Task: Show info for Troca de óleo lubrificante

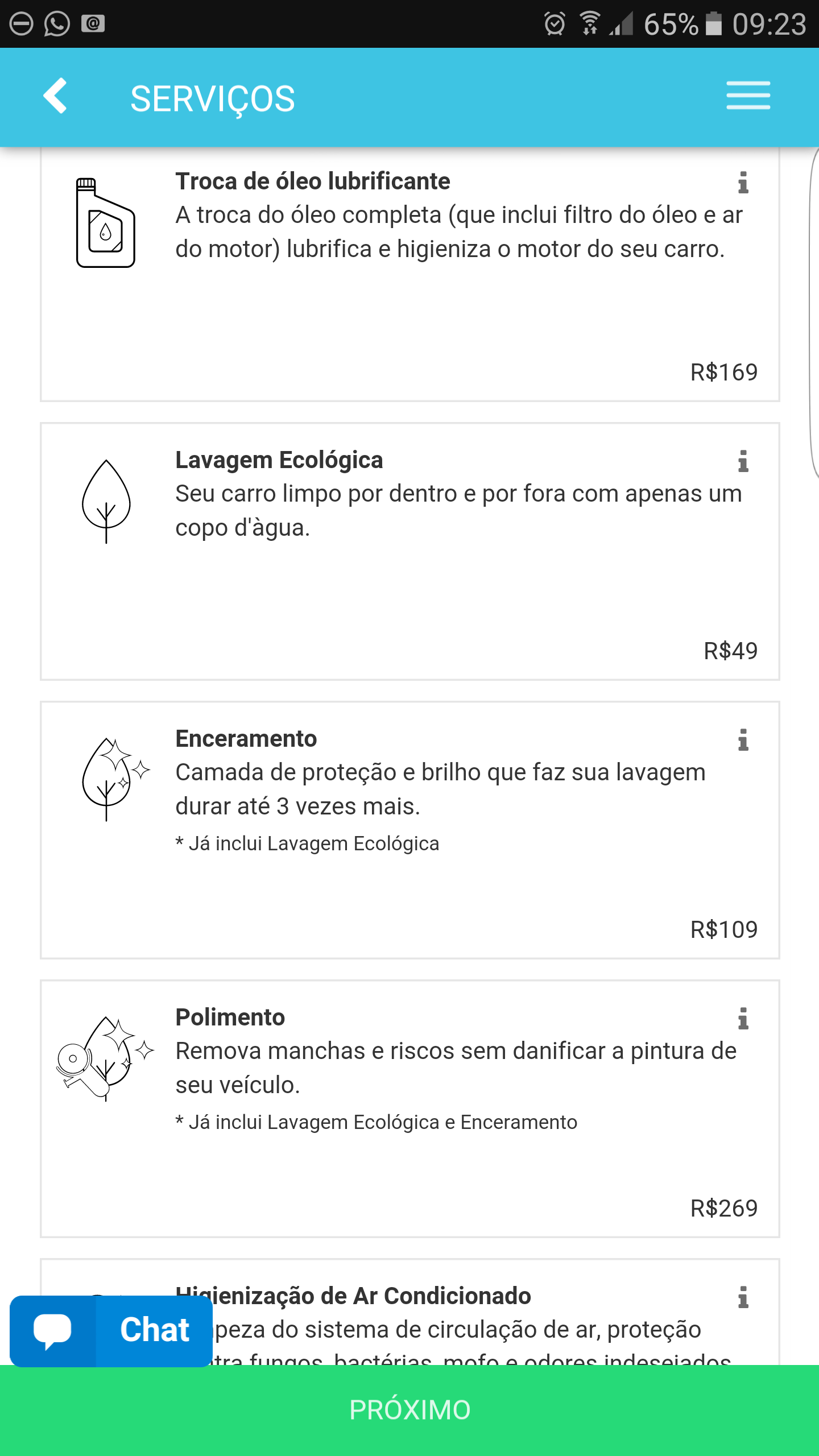Action: [x=743, y=183]
